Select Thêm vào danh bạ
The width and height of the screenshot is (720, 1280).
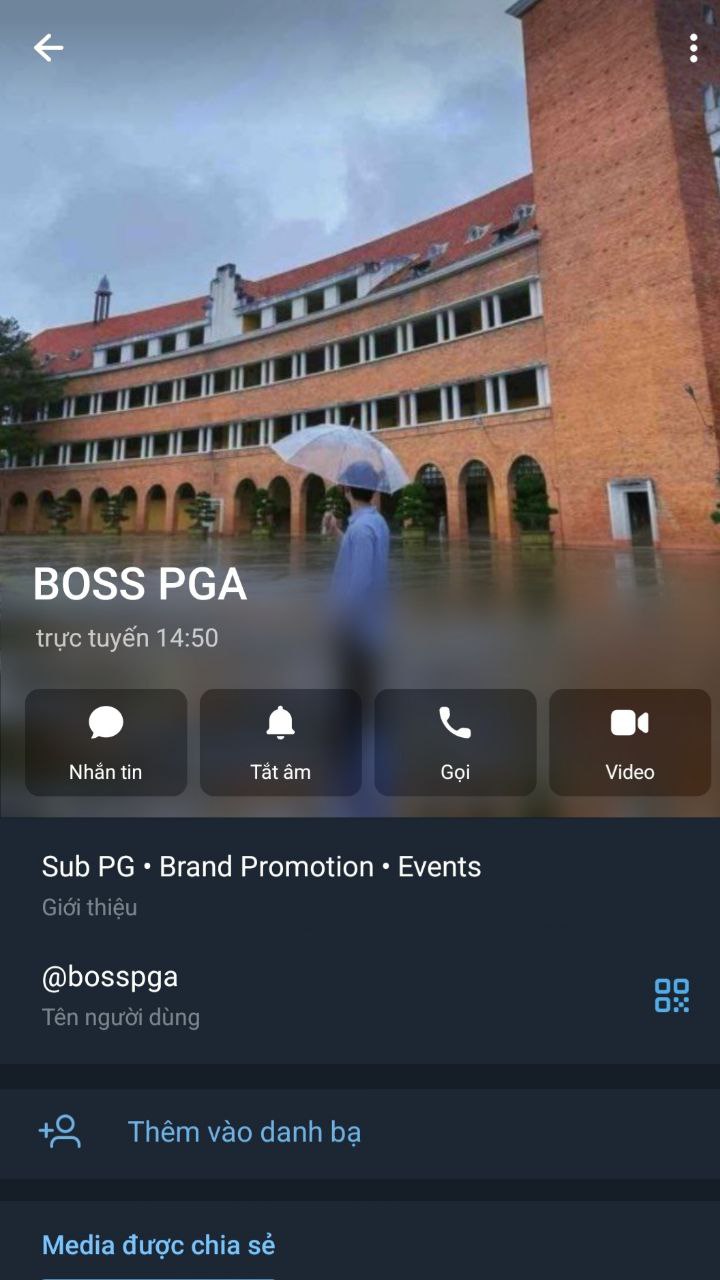(x=244, y=1132)
